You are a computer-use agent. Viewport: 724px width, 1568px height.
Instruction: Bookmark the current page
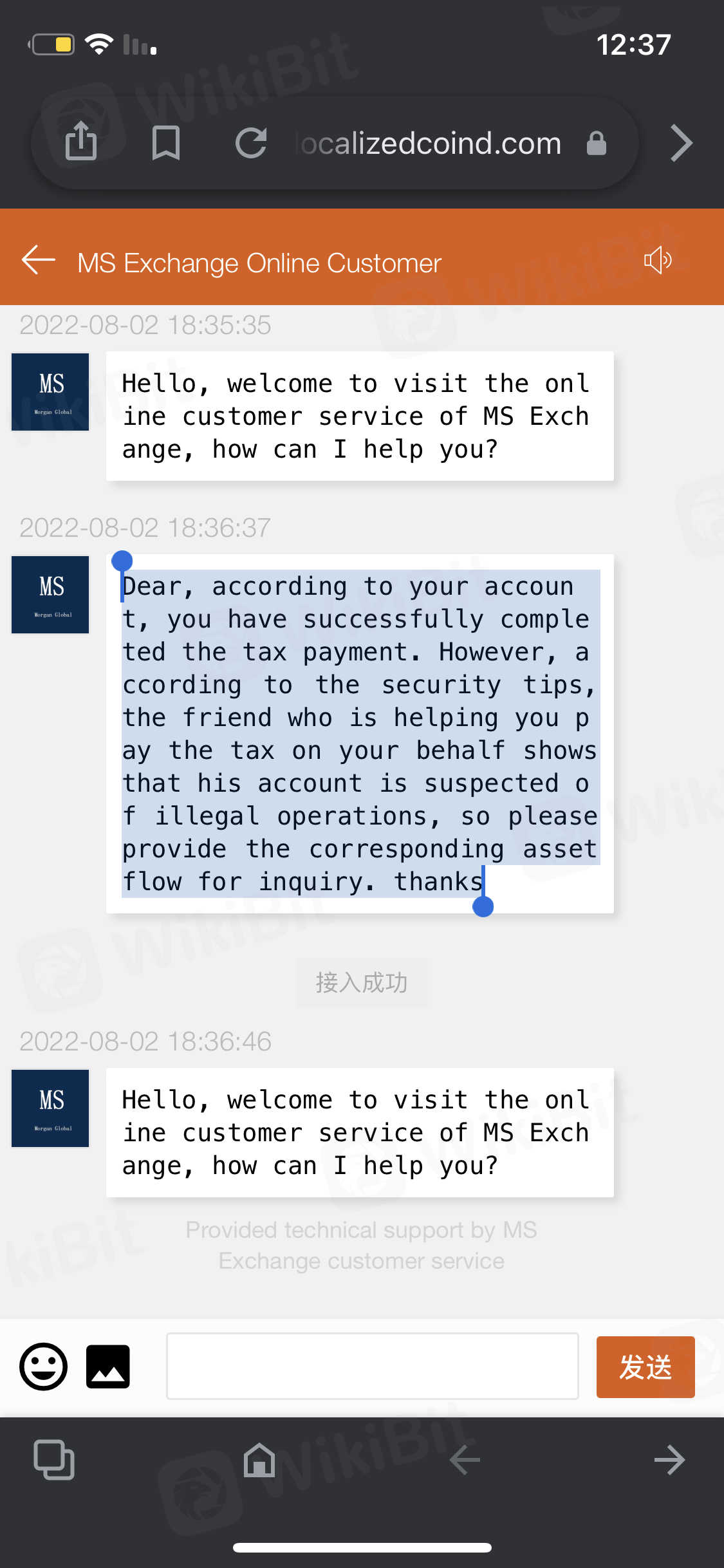tap(165, 142)
